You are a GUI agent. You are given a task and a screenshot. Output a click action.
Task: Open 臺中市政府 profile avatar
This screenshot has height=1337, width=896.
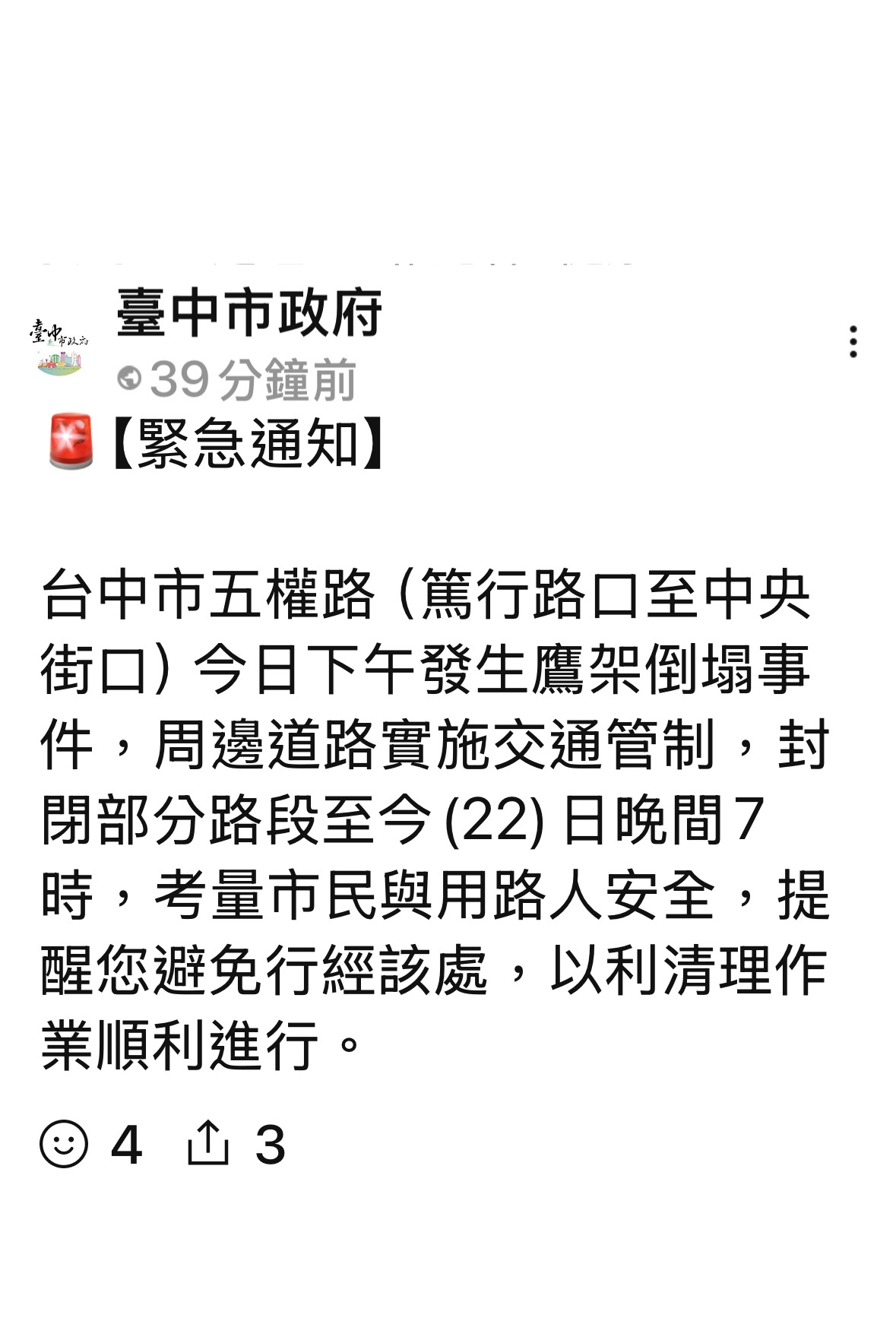[x=59, y=347]
